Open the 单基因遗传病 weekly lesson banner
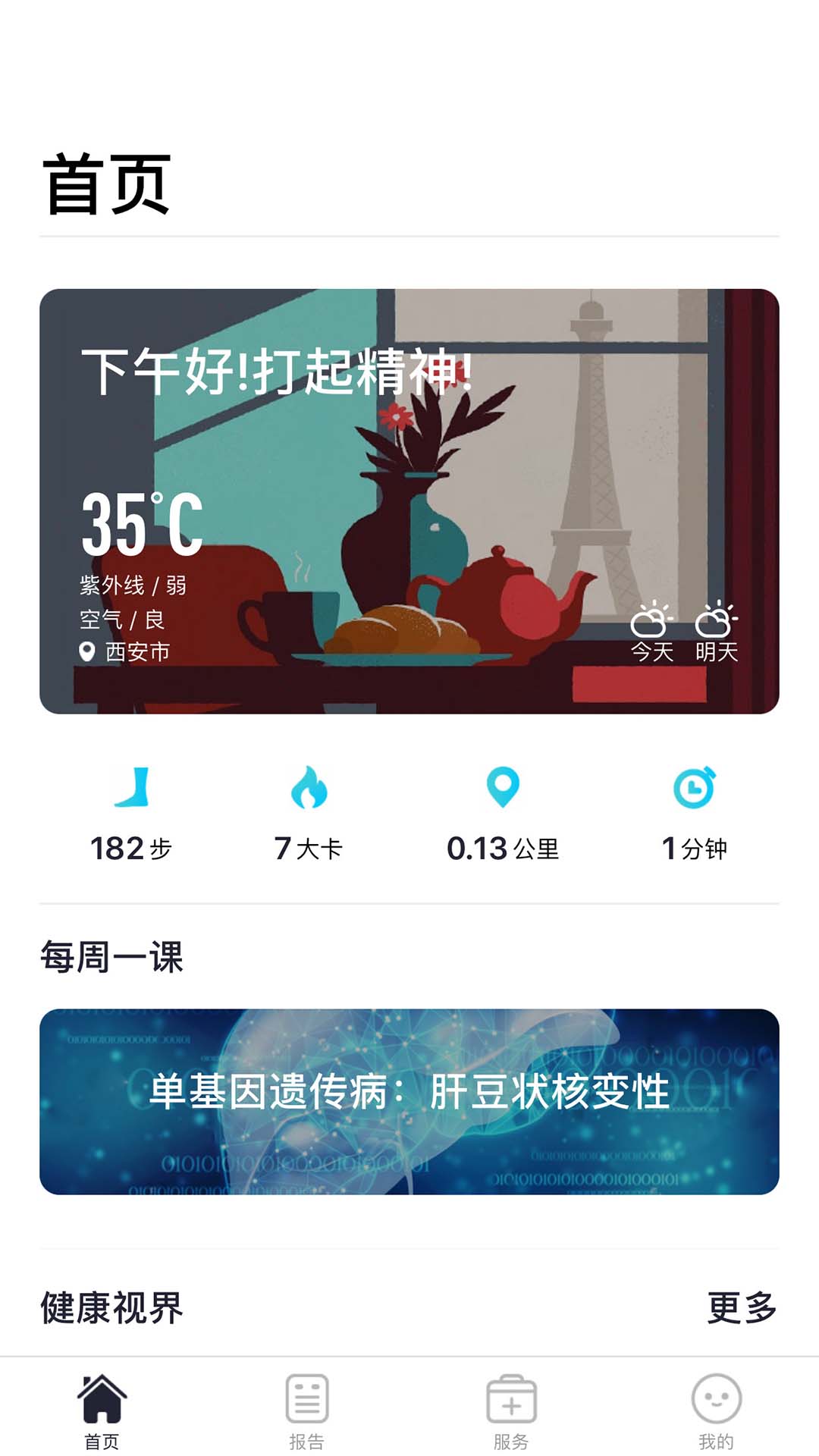The image size is (819, 1456). point(409,1101)
